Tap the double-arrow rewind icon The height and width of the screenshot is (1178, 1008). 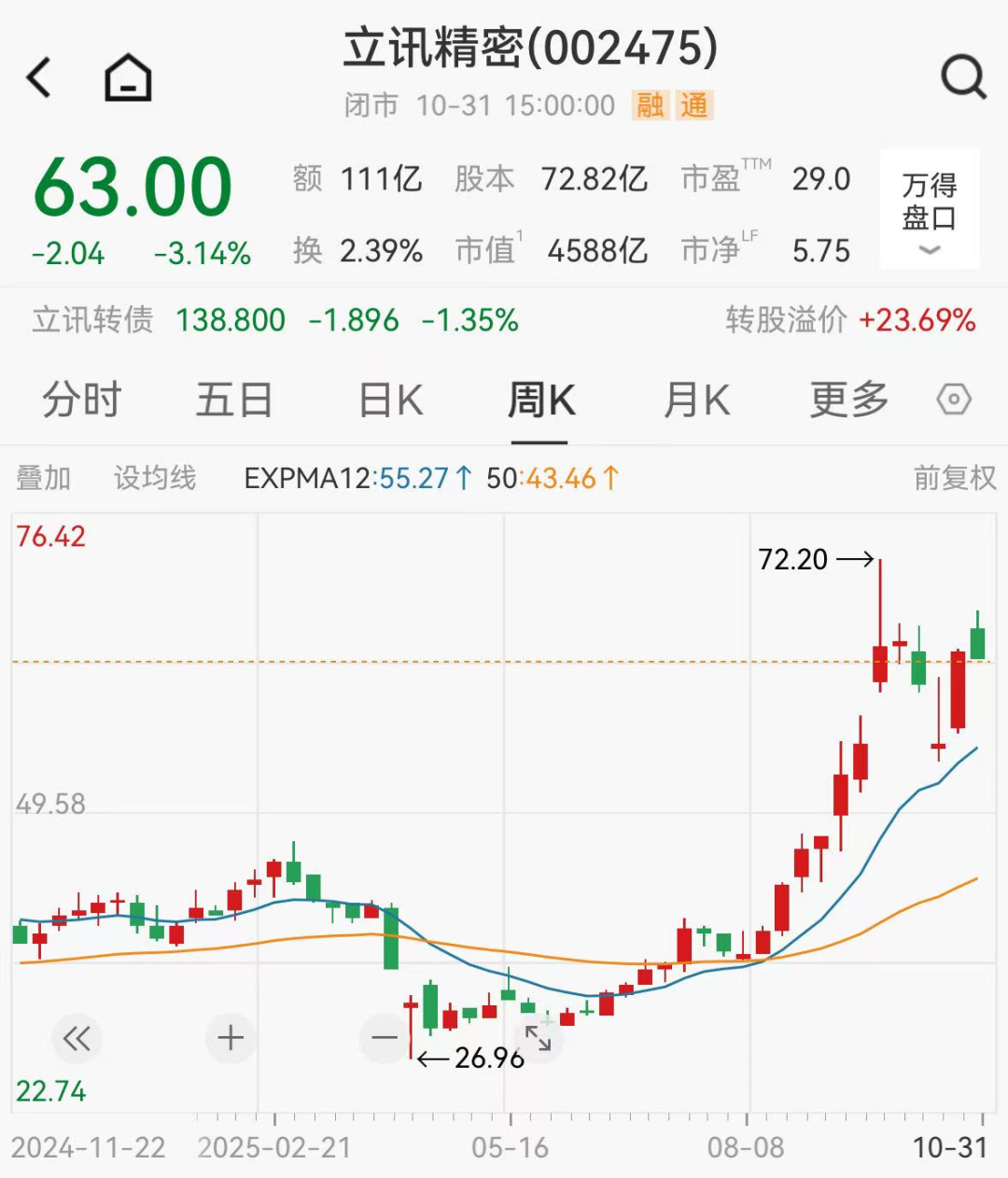coord(77,1038)
